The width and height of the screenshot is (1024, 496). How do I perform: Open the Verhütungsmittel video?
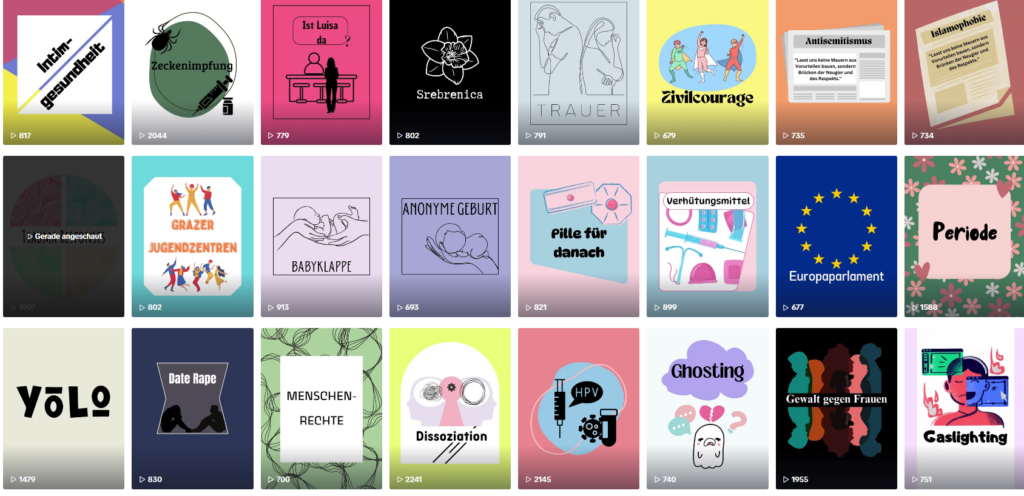point(707,235)
